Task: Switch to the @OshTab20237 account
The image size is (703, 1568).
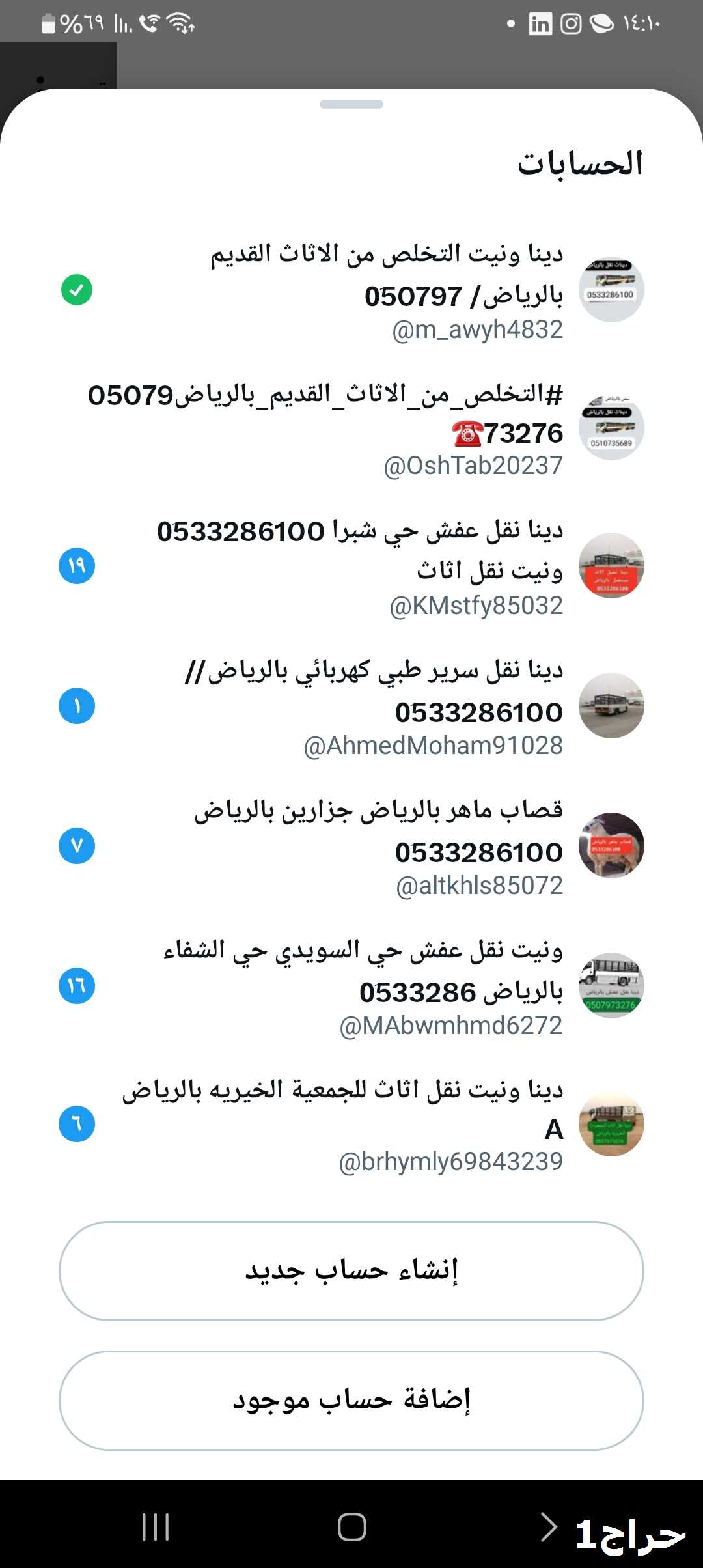Action: (x=351, y=430)
